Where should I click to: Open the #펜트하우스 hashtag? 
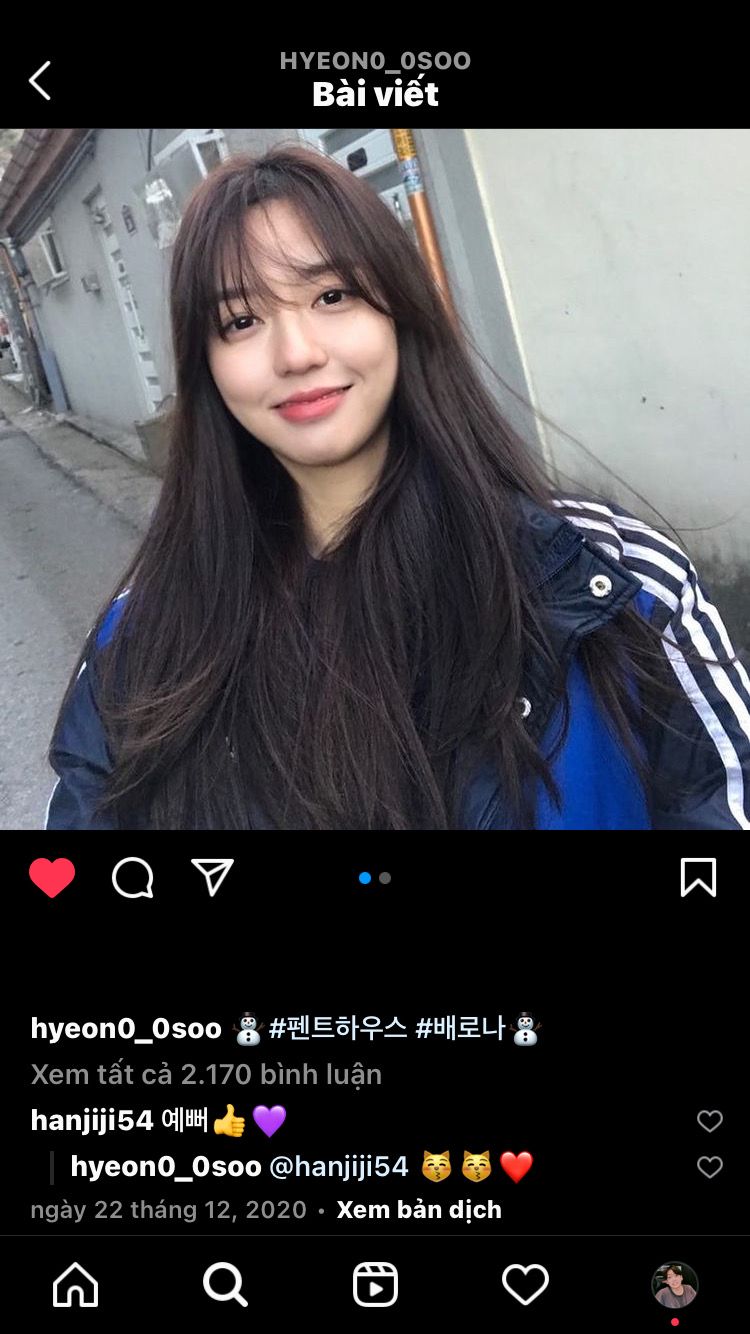click(337, 1028)
